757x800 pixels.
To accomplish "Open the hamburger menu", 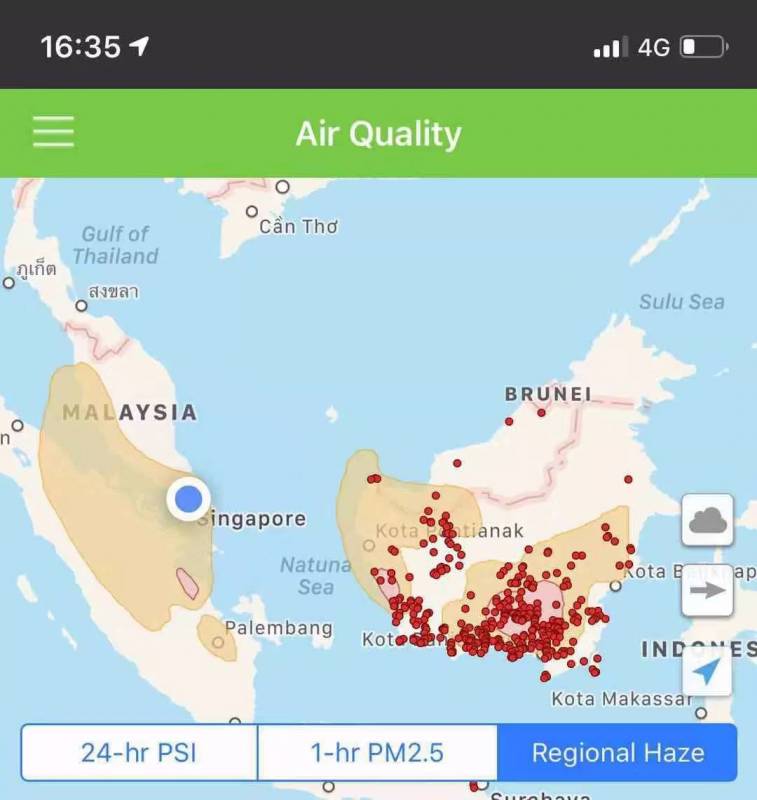I will click(x=53, y=132).
